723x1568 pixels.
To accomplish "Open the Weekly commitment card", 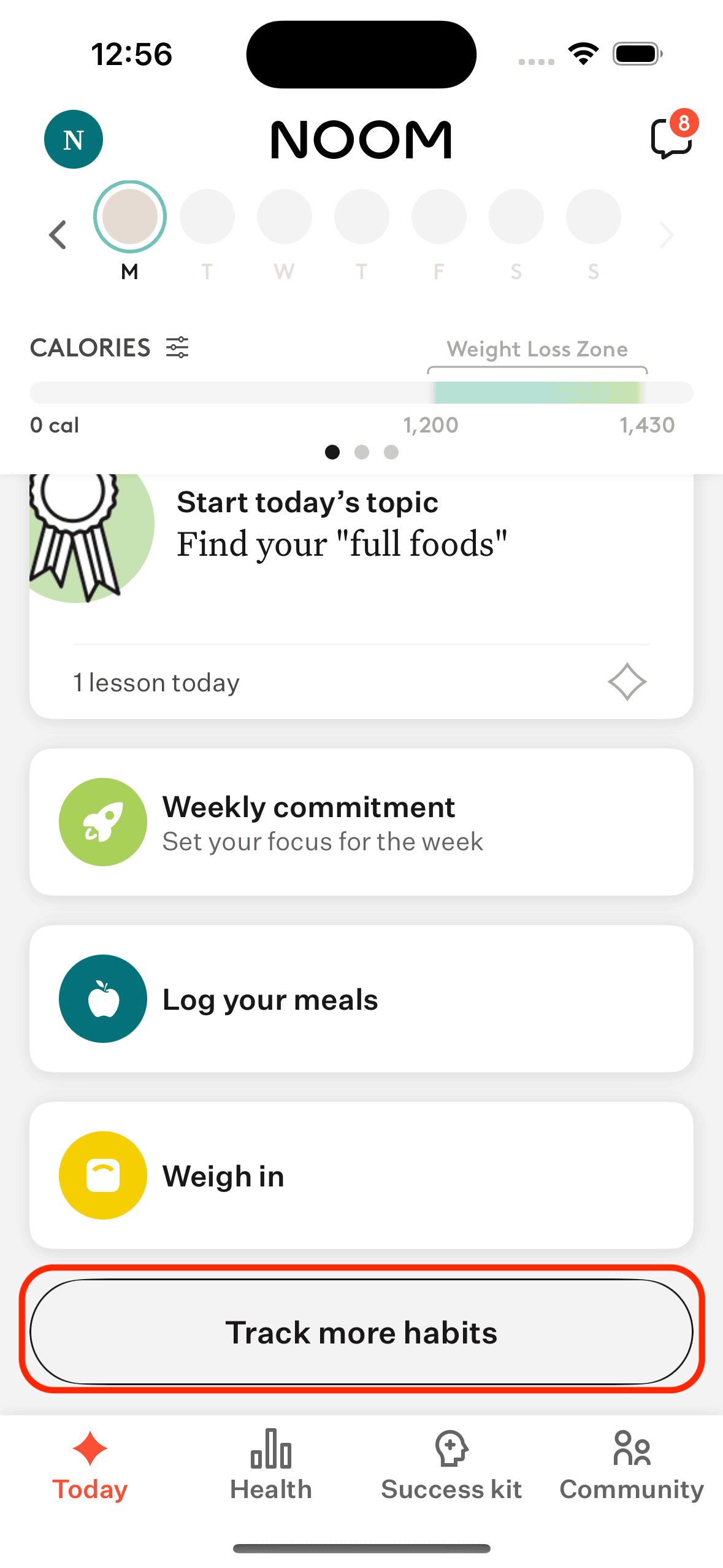I will click(x=361, y=822).
